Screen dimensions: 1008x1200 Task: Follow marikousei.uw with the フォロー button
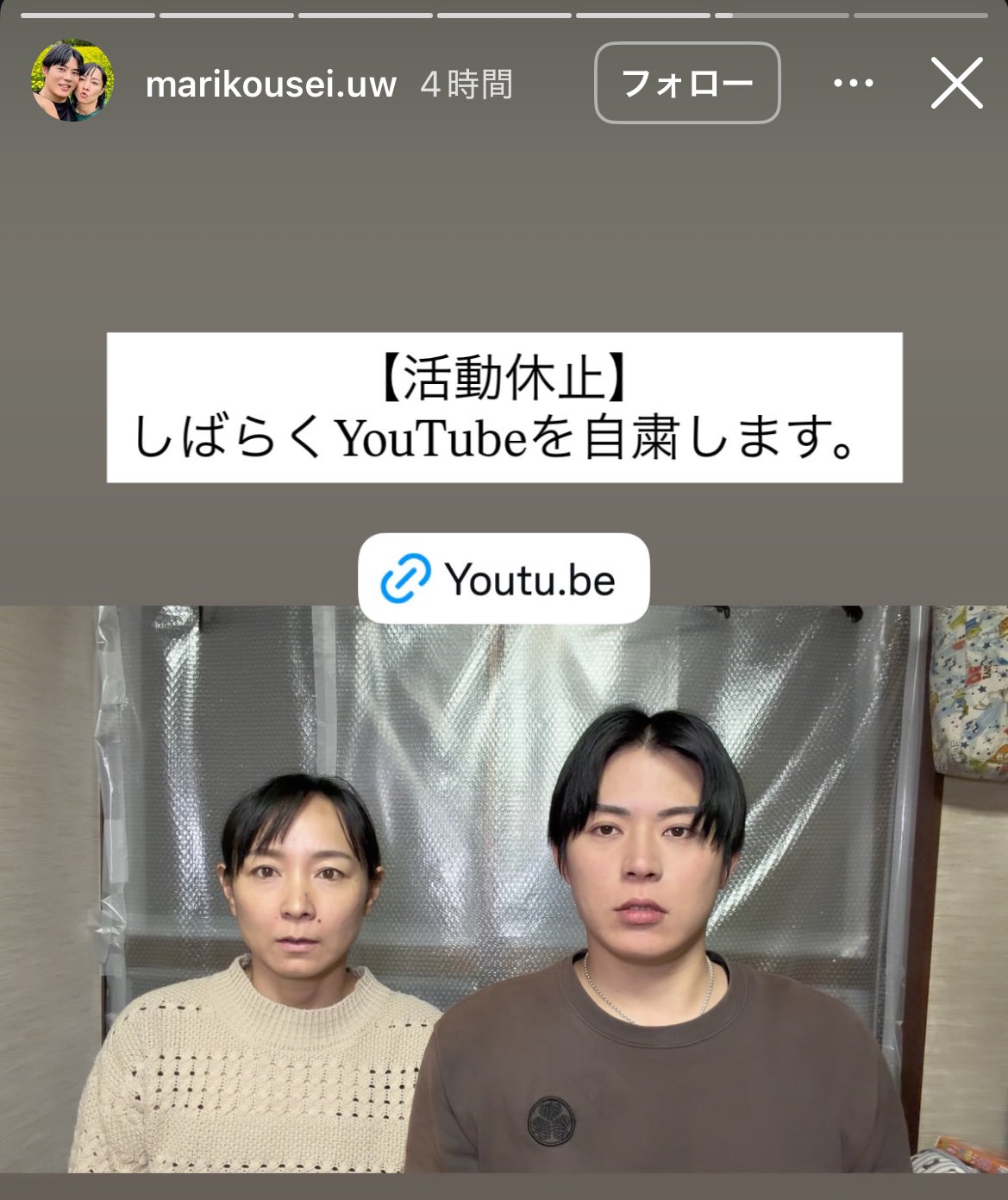(x=687, y=84)
